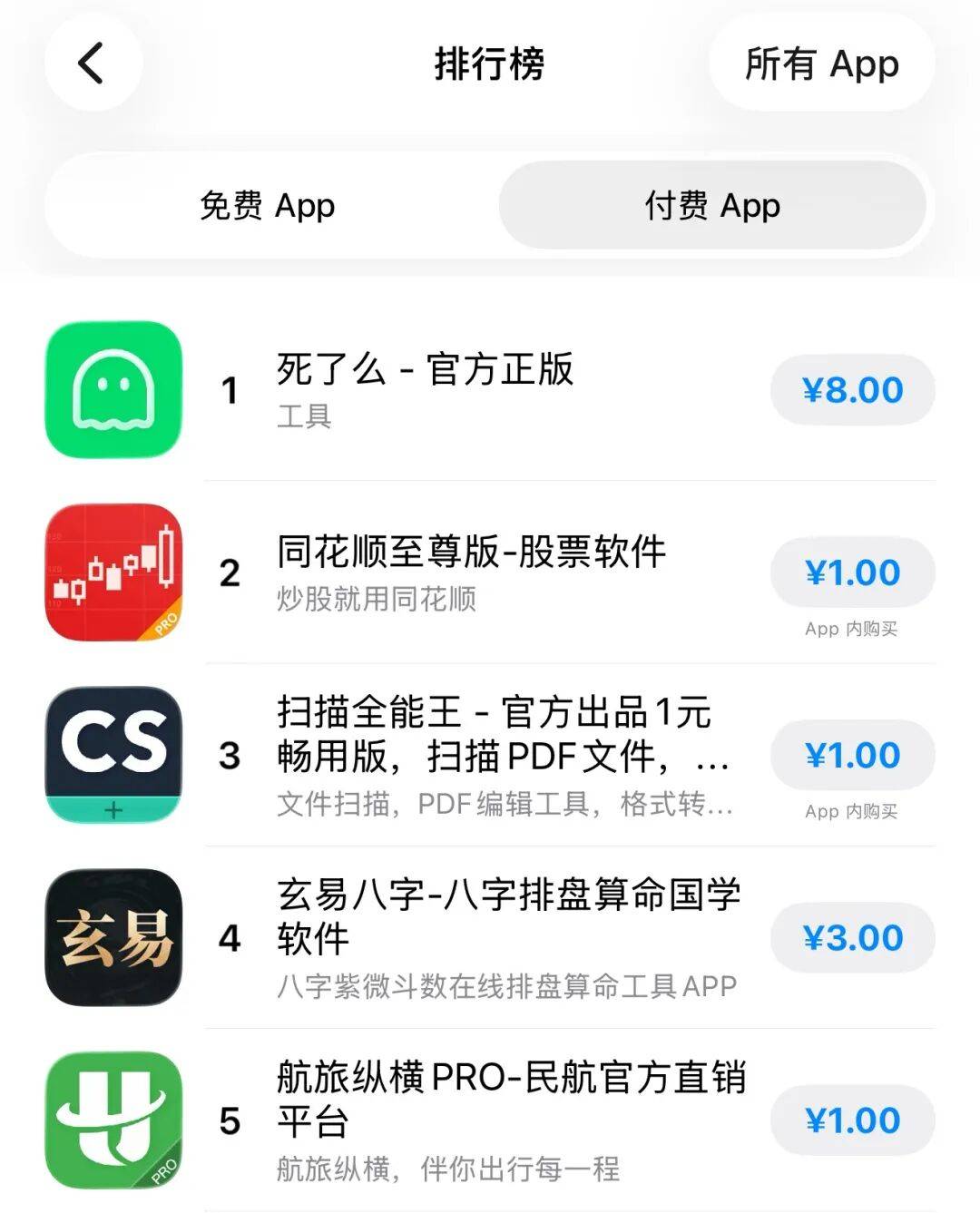The height and width of the screenshot is (1213, 980).
Task: Open the 死了么 - 官方正版 app page
Action: (425, 370)
